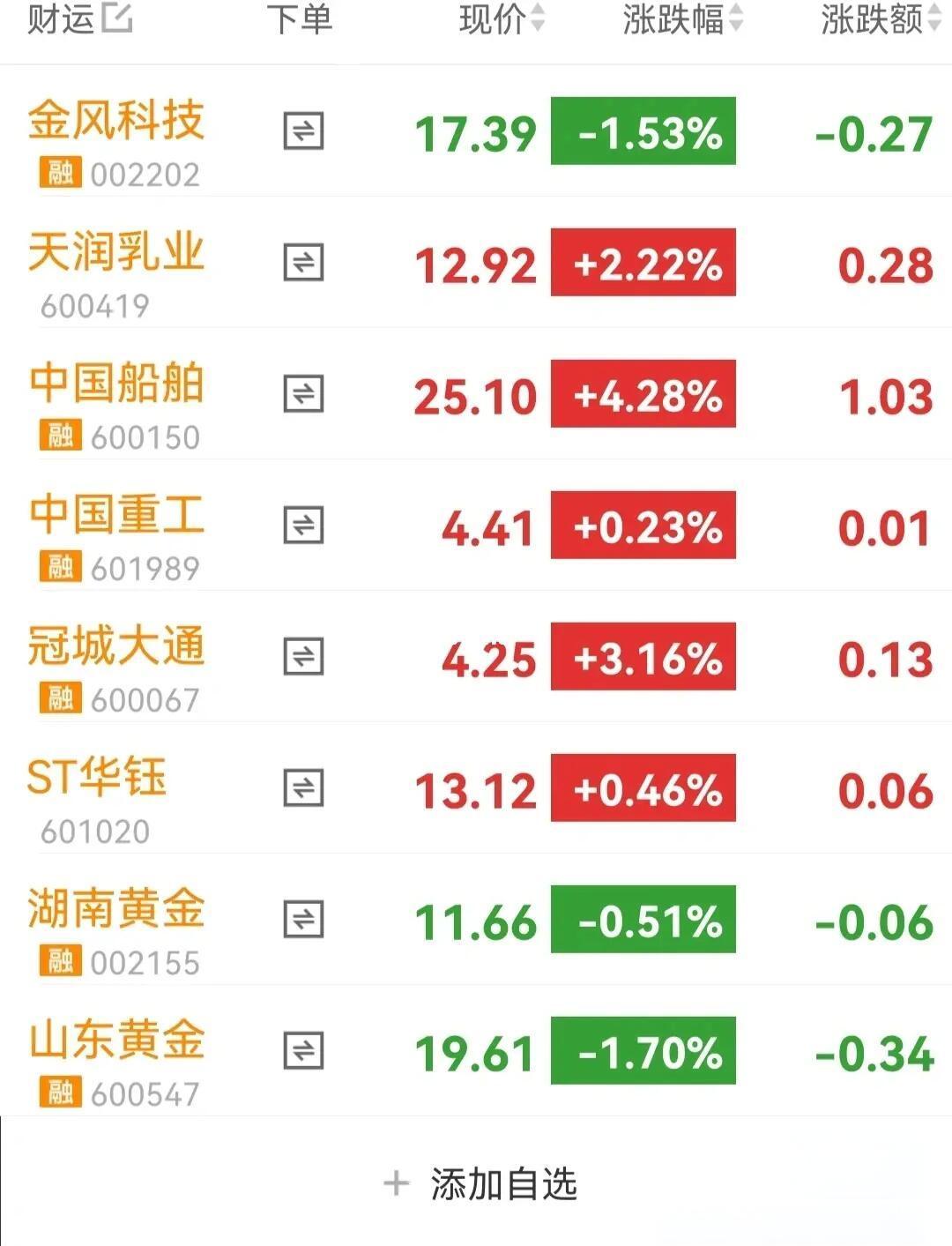Tap the trade icon for 冠城大通

pos(303,657)
